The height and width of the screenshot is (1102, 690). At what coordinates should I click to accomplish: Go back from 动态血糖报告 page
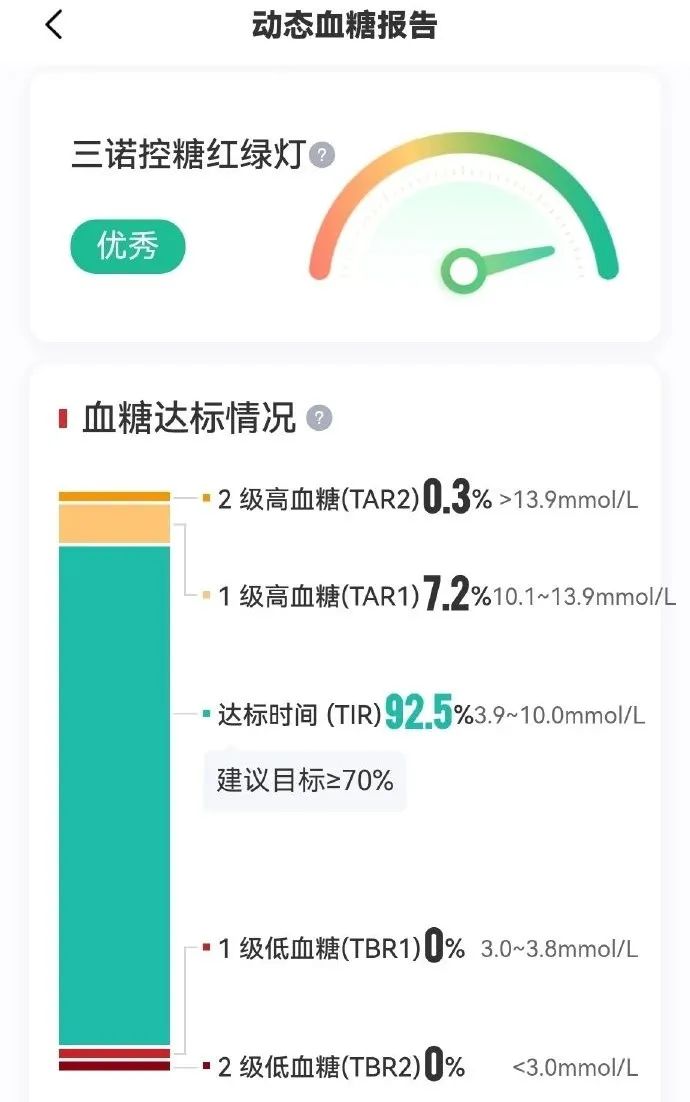point(54,25)
